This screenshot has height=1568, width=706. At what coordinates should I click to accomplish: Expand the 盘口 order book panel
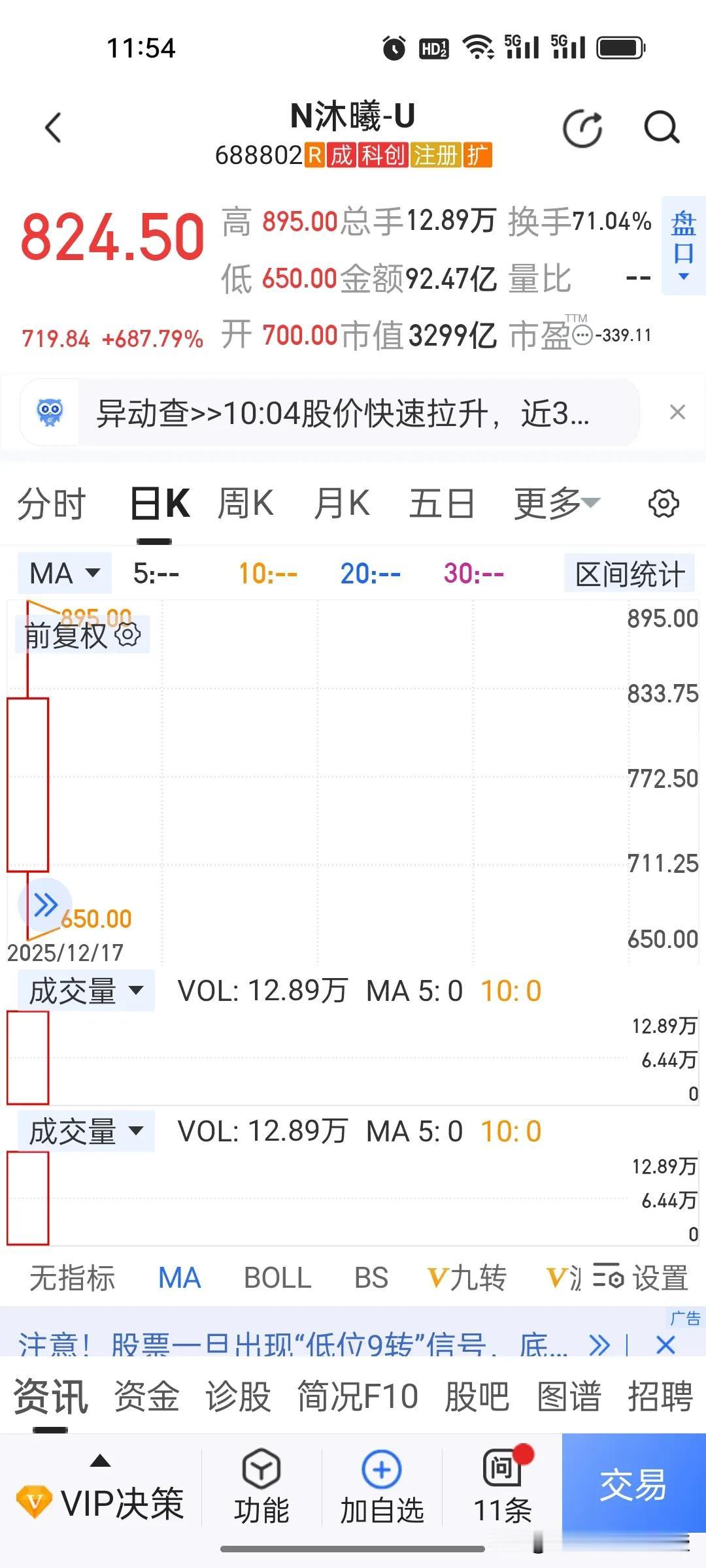[682, 250]
